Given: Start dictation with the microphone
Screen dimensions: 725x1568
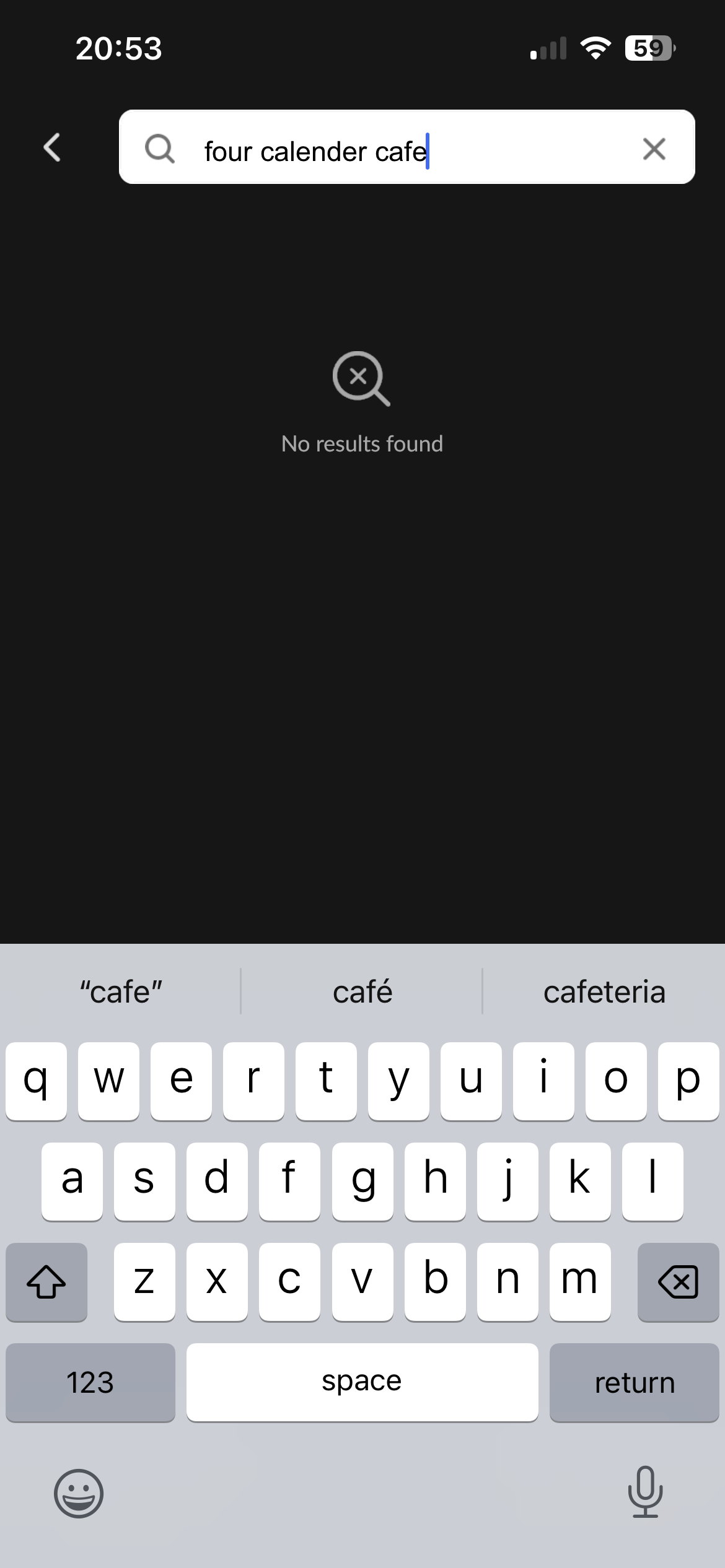Looking at the screenshot, I should tap(645, 1492).
